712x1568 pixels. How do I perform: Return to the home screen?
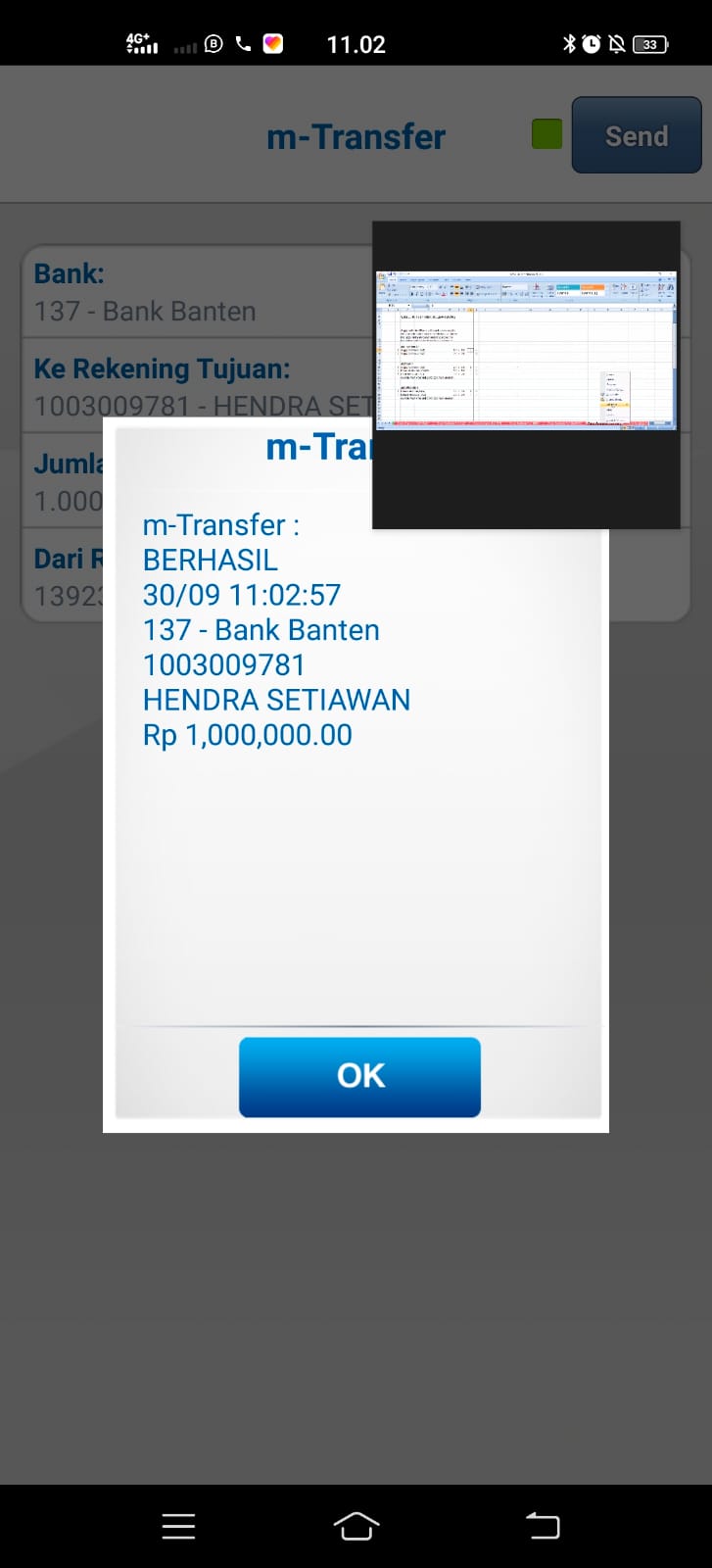tap(356, 1526)
